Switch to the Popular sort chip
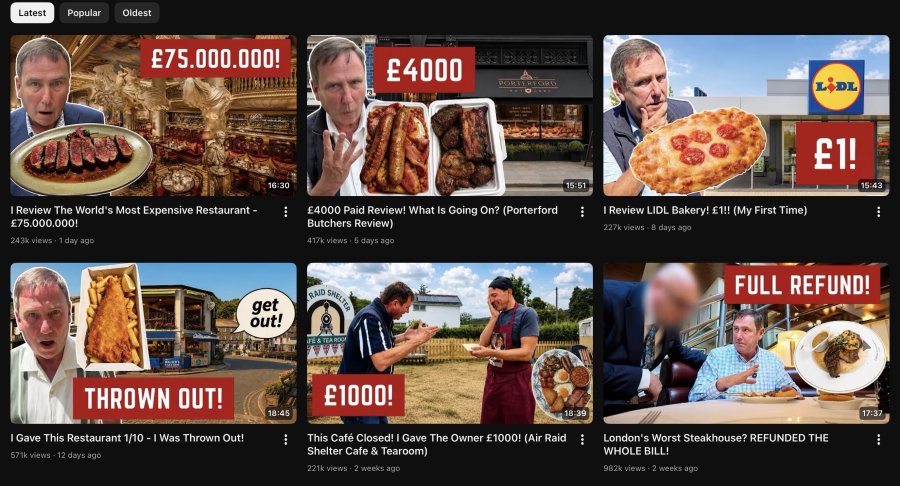This screenshot has height=486, width=900. click(x=84, y=13)
